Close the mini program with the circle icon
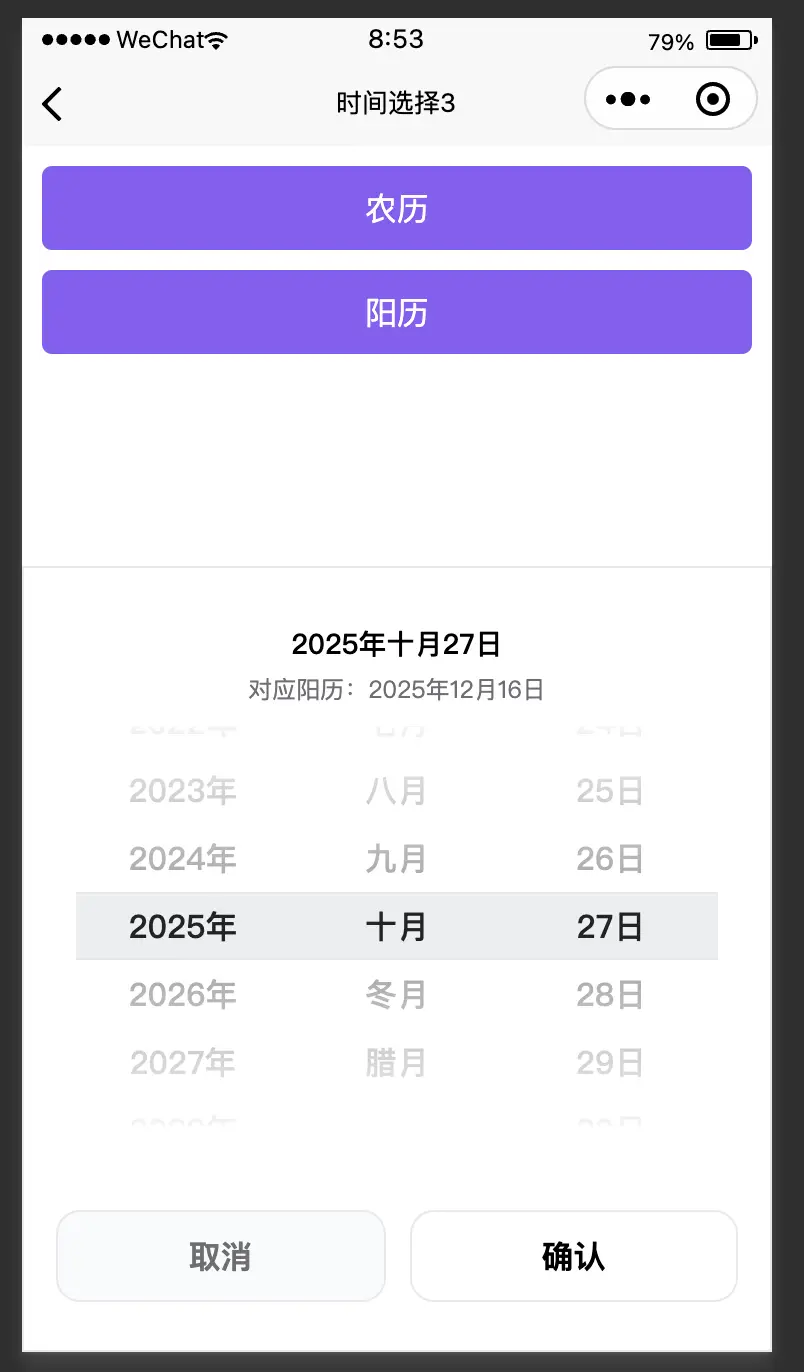The image size is (804, 1372). tap(713, 99)
